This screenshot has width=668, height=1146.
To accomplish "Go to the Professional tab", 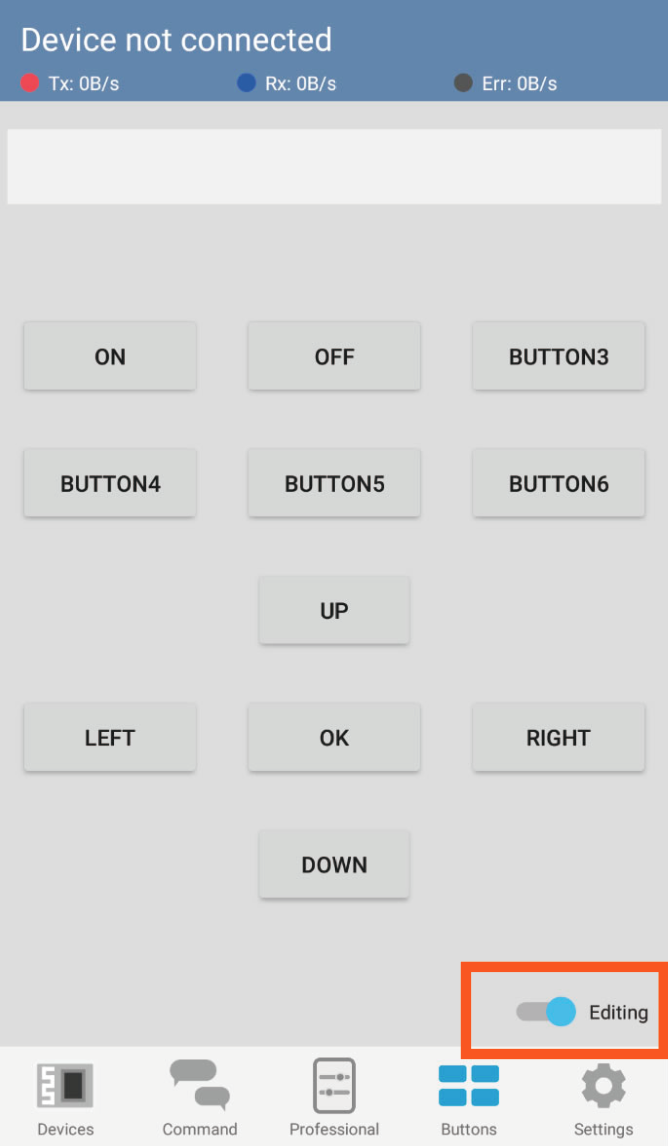I will pyautogui.click(x=334, y=1098).
